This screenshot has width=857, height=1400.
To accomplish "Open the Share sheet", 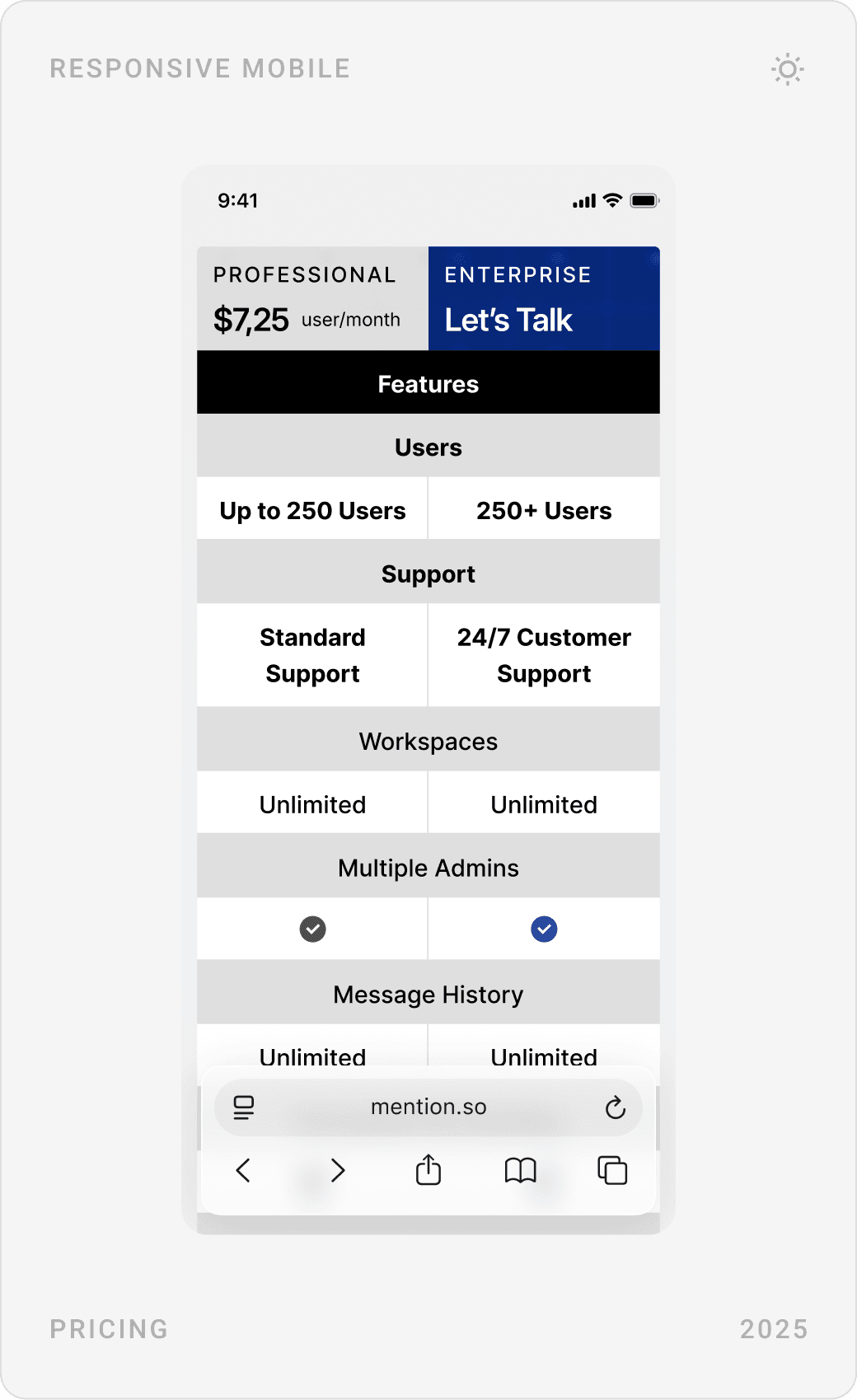I will tap(428, 1170).
